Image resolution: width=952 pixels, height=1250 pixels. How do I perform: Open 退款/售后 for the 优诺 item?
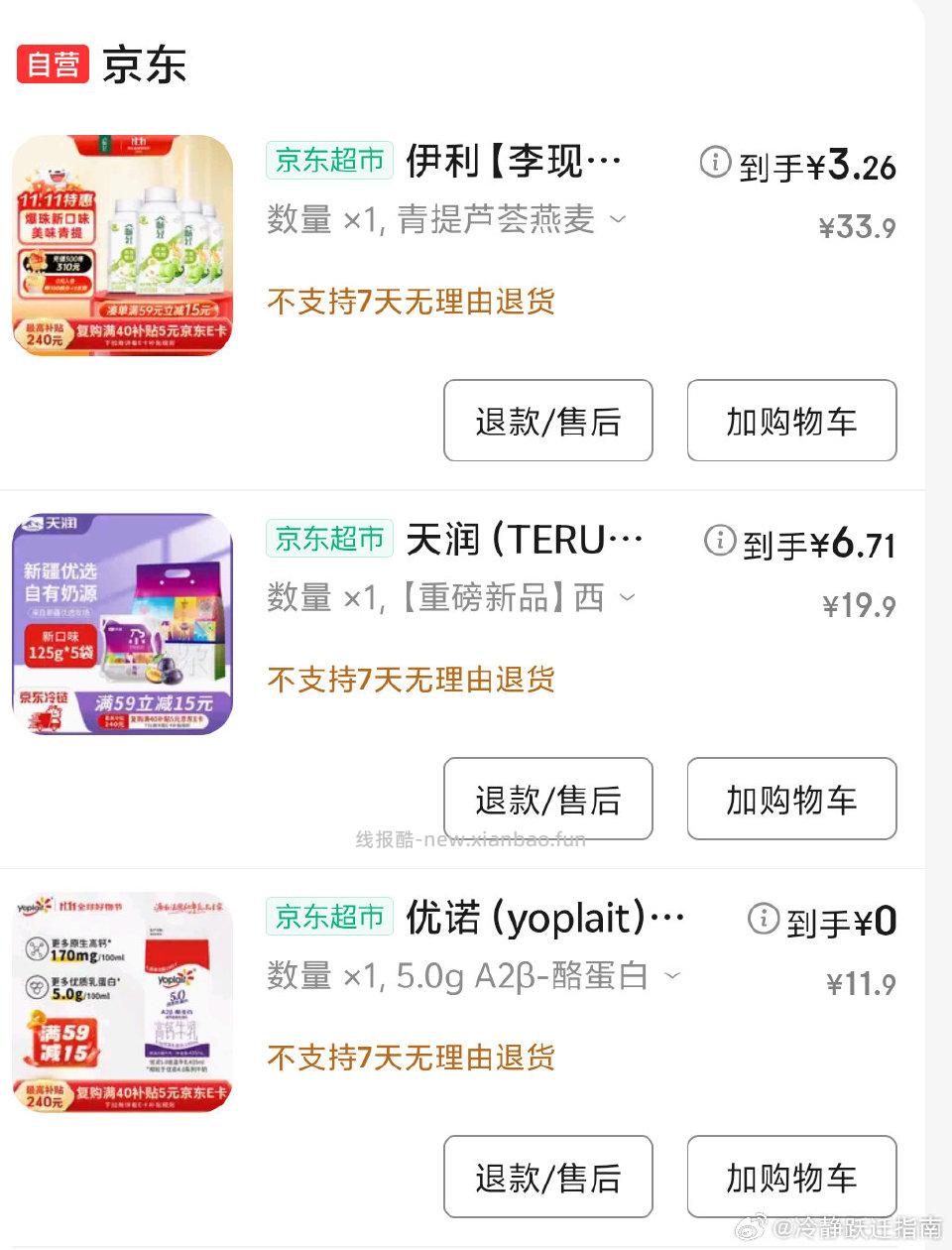(547, 1177)
